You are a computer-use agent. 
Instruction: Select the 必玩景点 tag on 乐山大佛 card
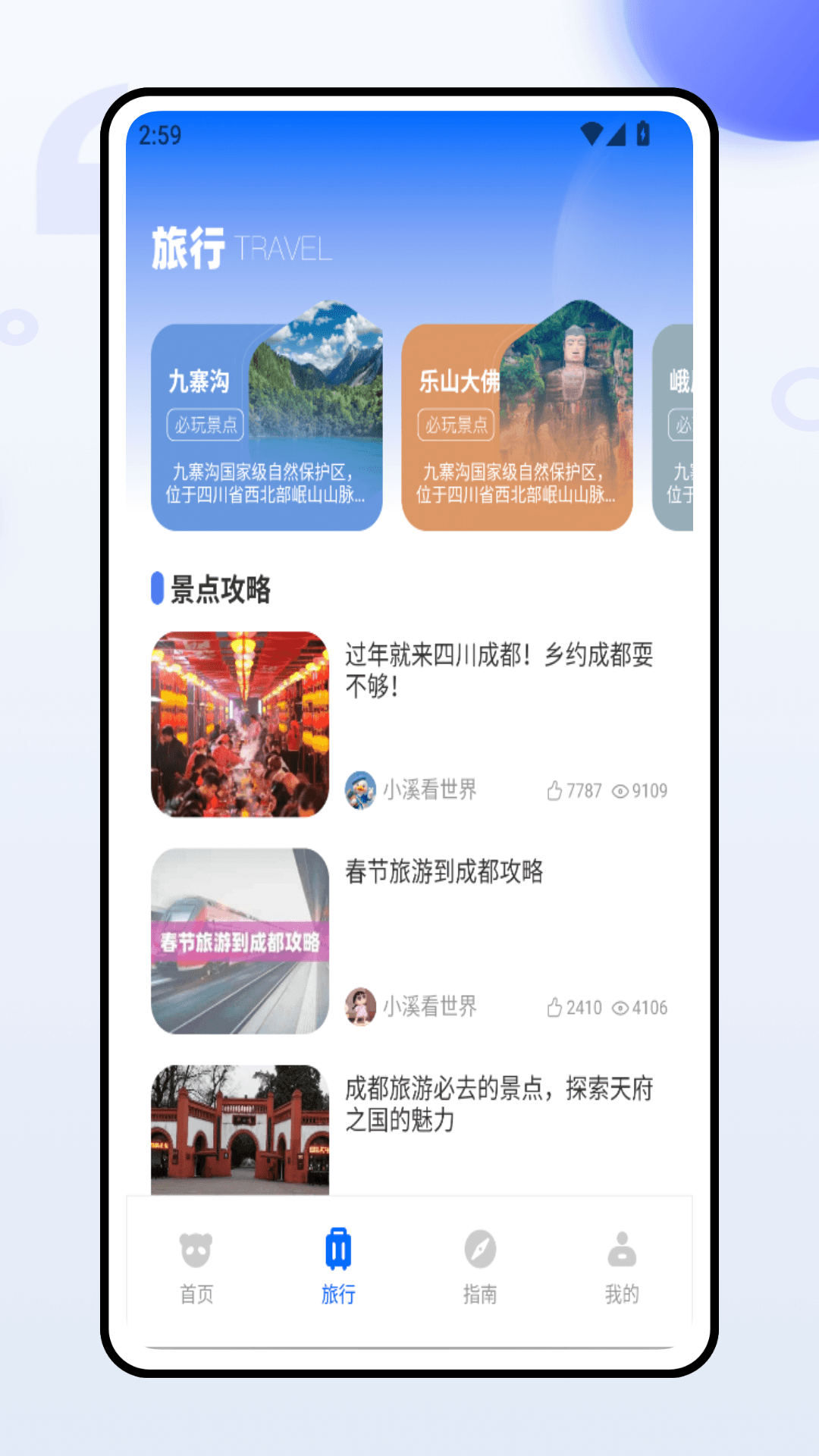coord(458,426)
